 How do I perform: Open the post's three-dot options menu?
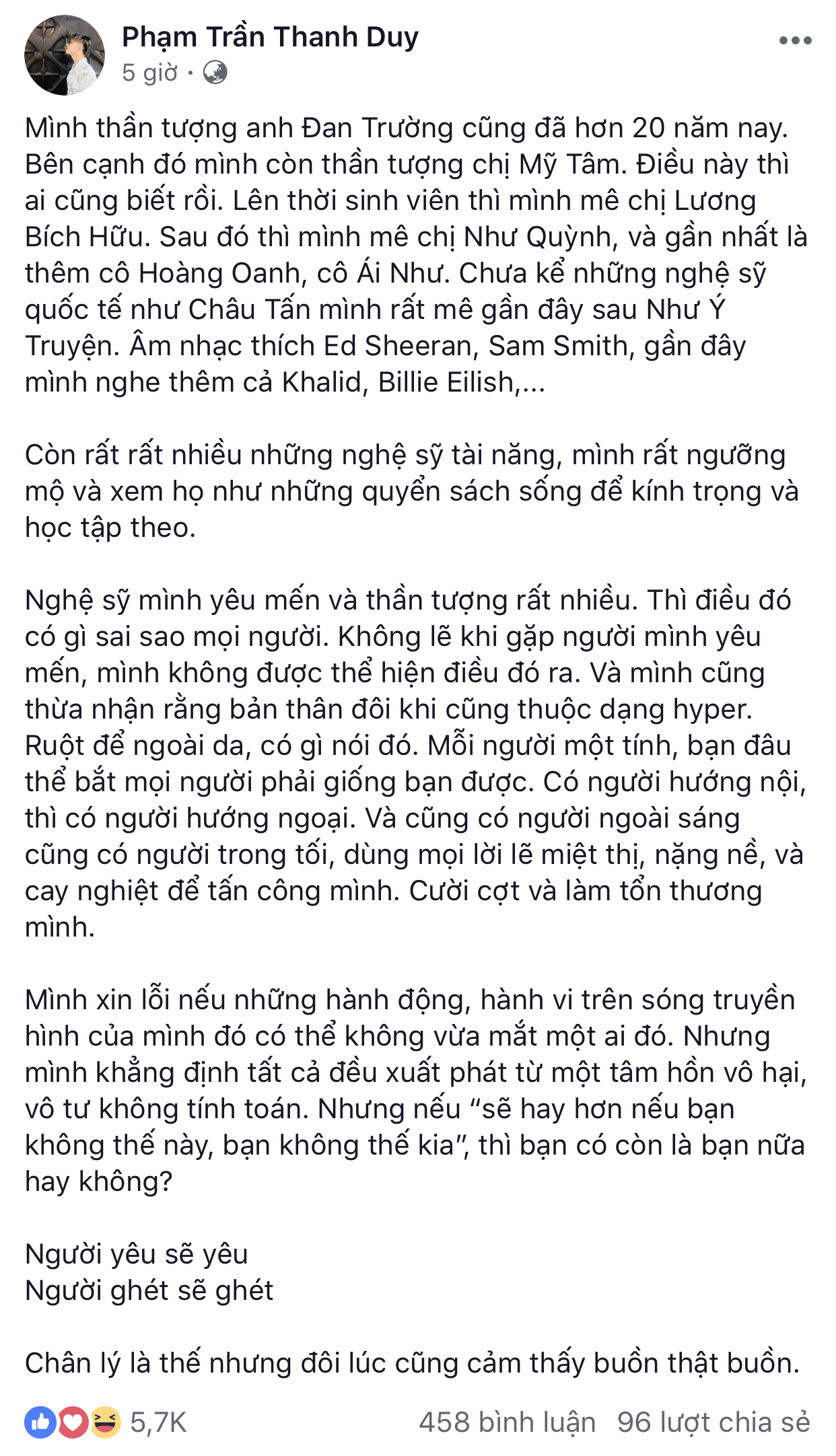pos(795,40)
